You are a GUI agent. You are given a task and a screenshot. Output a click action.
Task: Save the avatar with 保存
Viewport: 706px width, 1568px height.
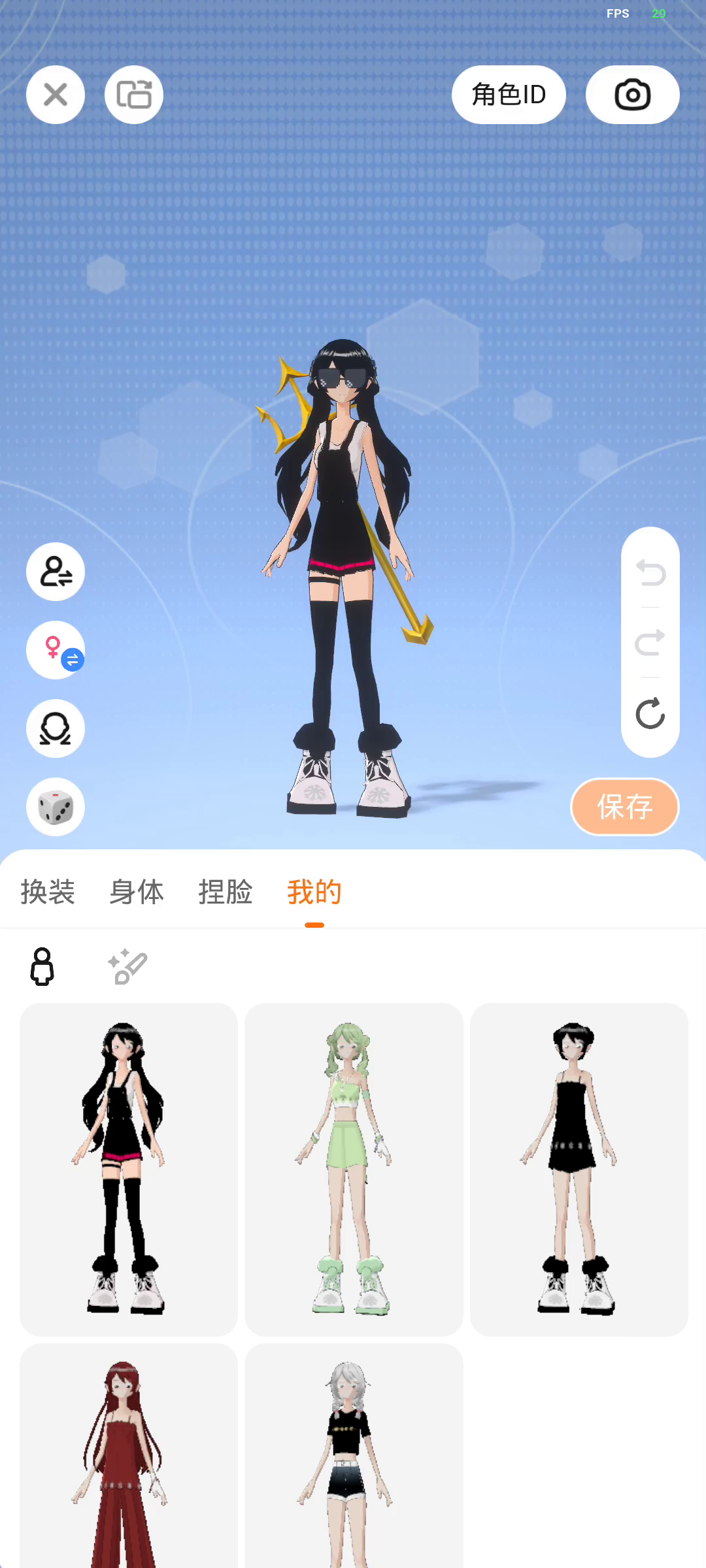(624, 807)
